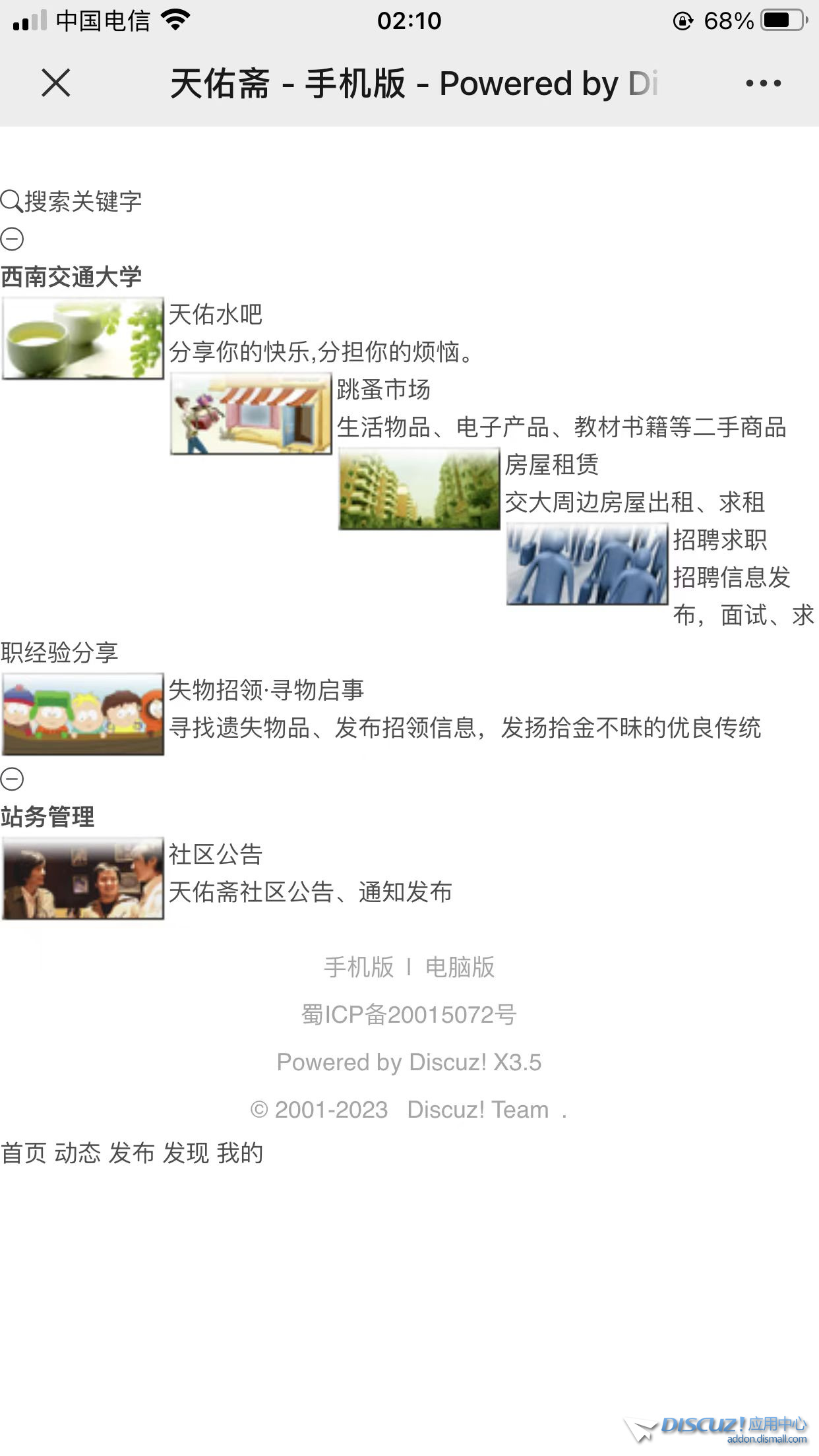The height and width of the screenshot is (1456, 819).
Task: Switch to the 发现 tab
Action: pos(186,1153)
